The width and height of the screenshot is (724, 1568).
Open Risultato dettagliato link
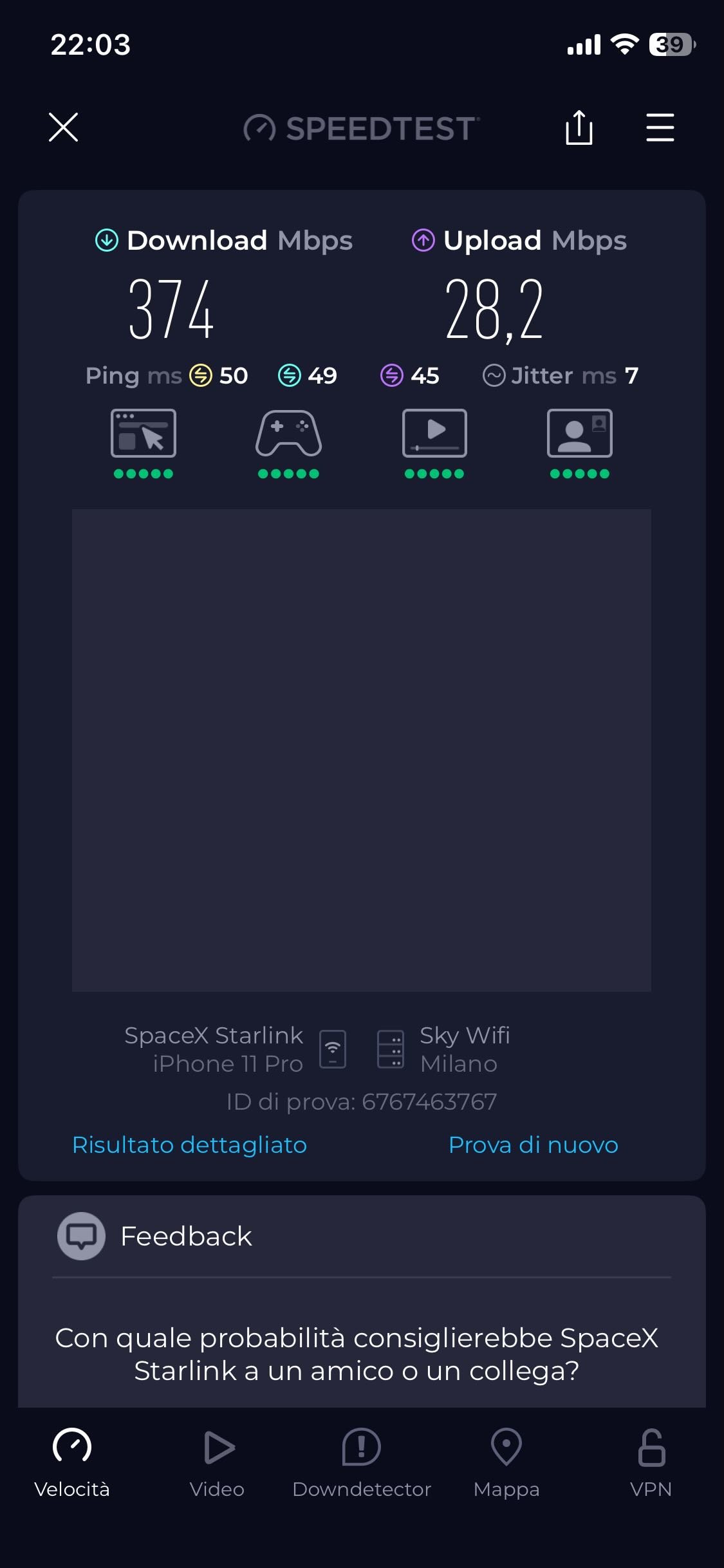[189, 1145]
